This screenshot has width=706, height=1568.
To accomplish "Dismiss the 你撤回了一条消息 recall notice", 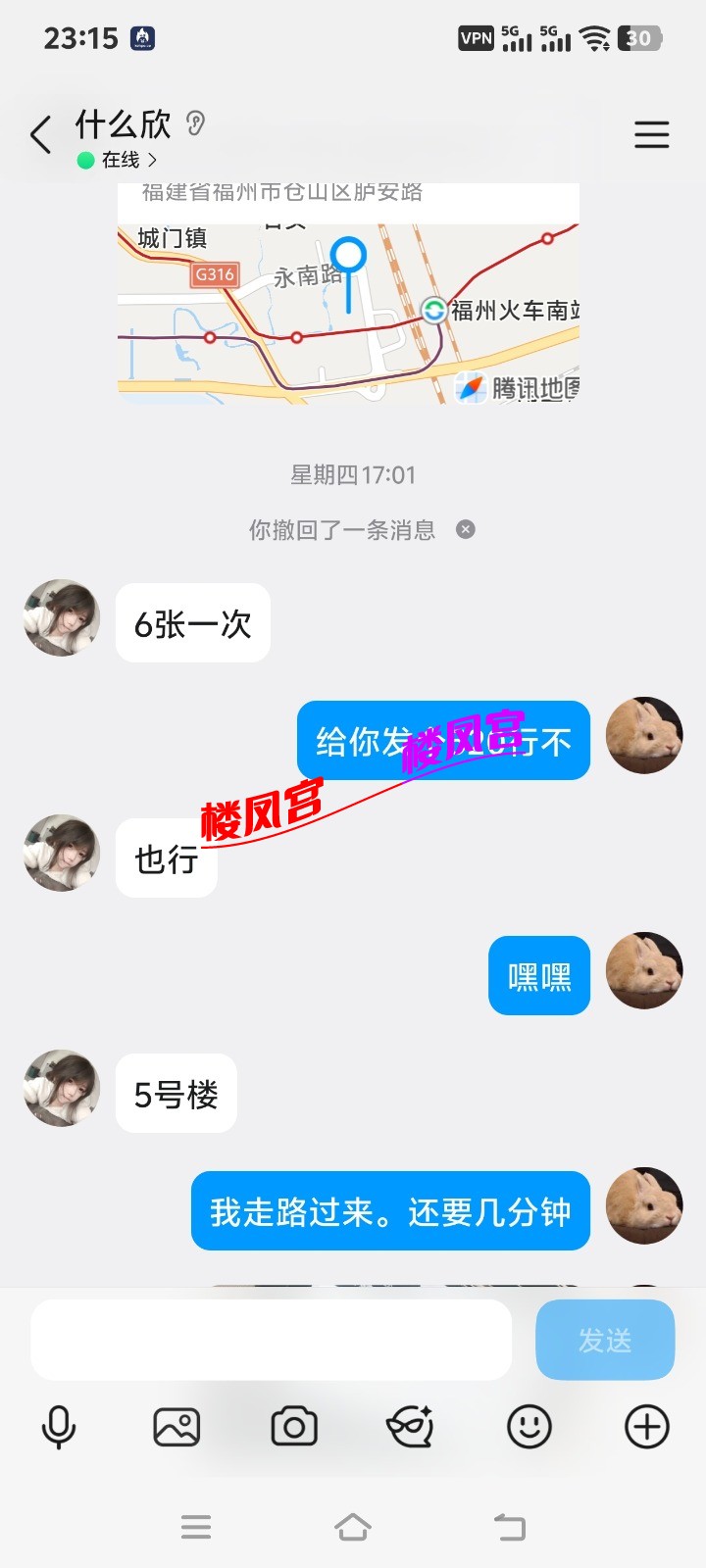I will (x=466, y=529).
